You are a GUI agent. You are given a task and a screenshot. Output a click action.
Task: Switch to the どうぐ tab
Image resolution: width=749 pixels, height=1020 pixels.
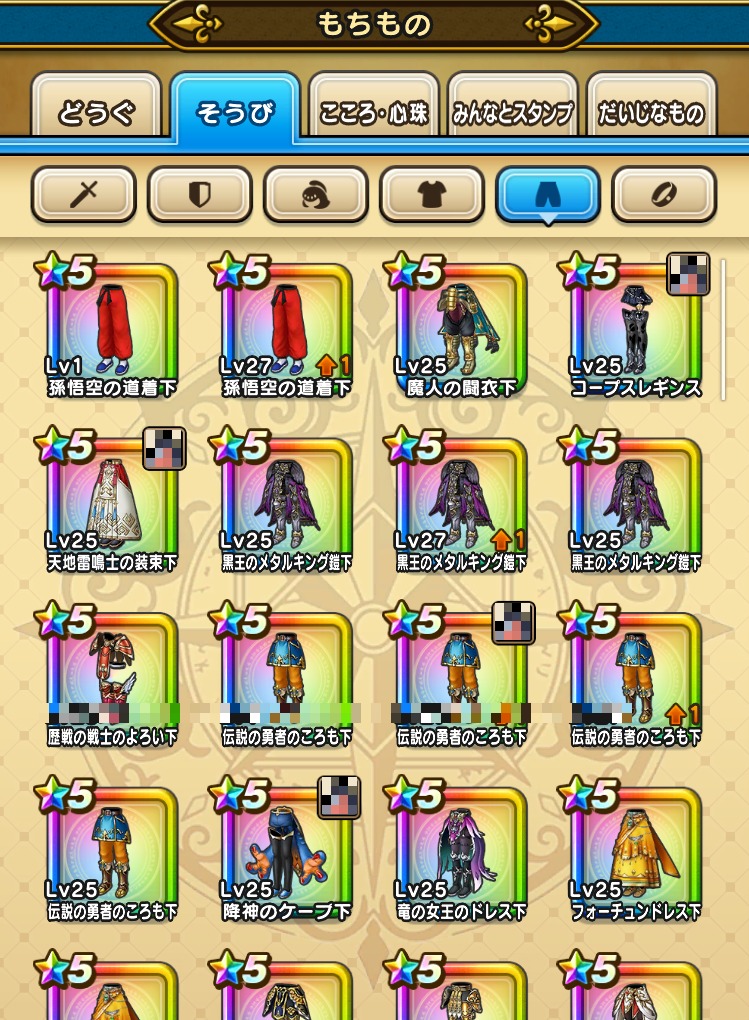click(96, 113)
